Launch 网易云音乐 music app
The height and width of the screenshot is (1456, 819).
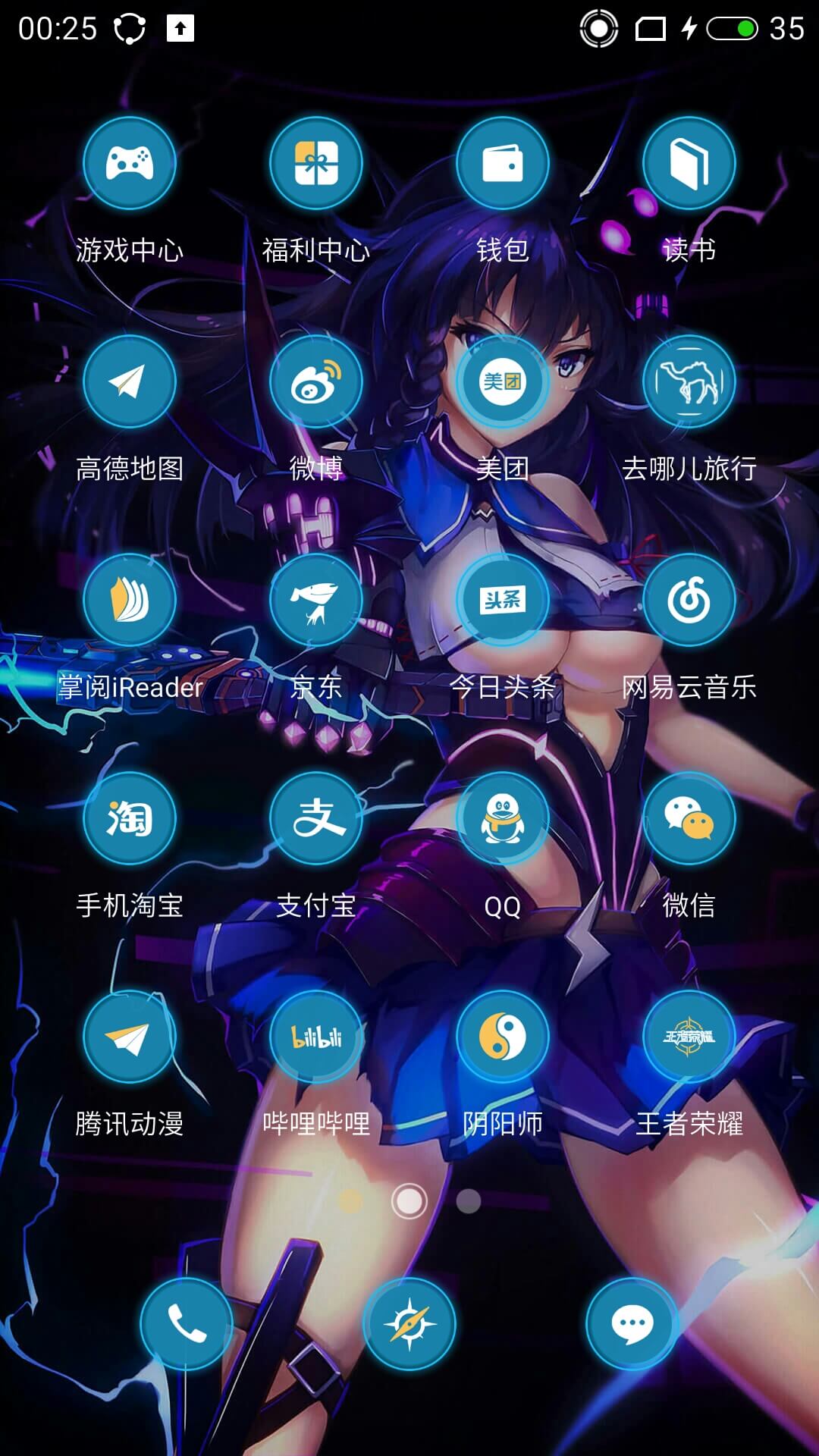coord(689,600)
